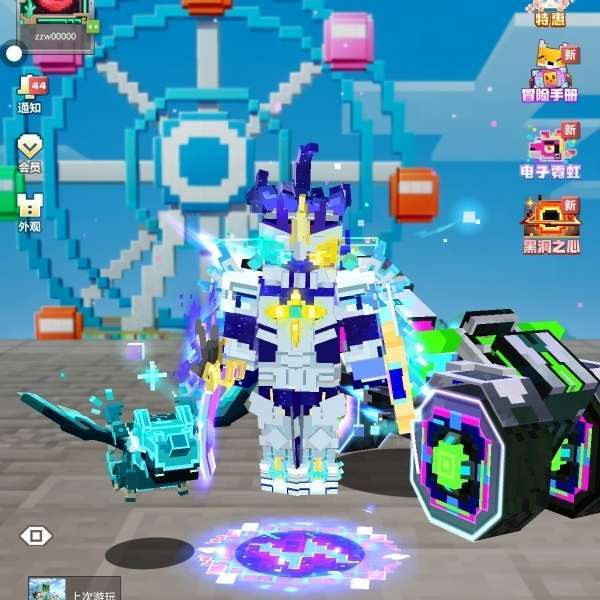Open 外观 appearance settings
This screenshot has width=600, height=600.
pyautogui.click(x=30, y=209)
